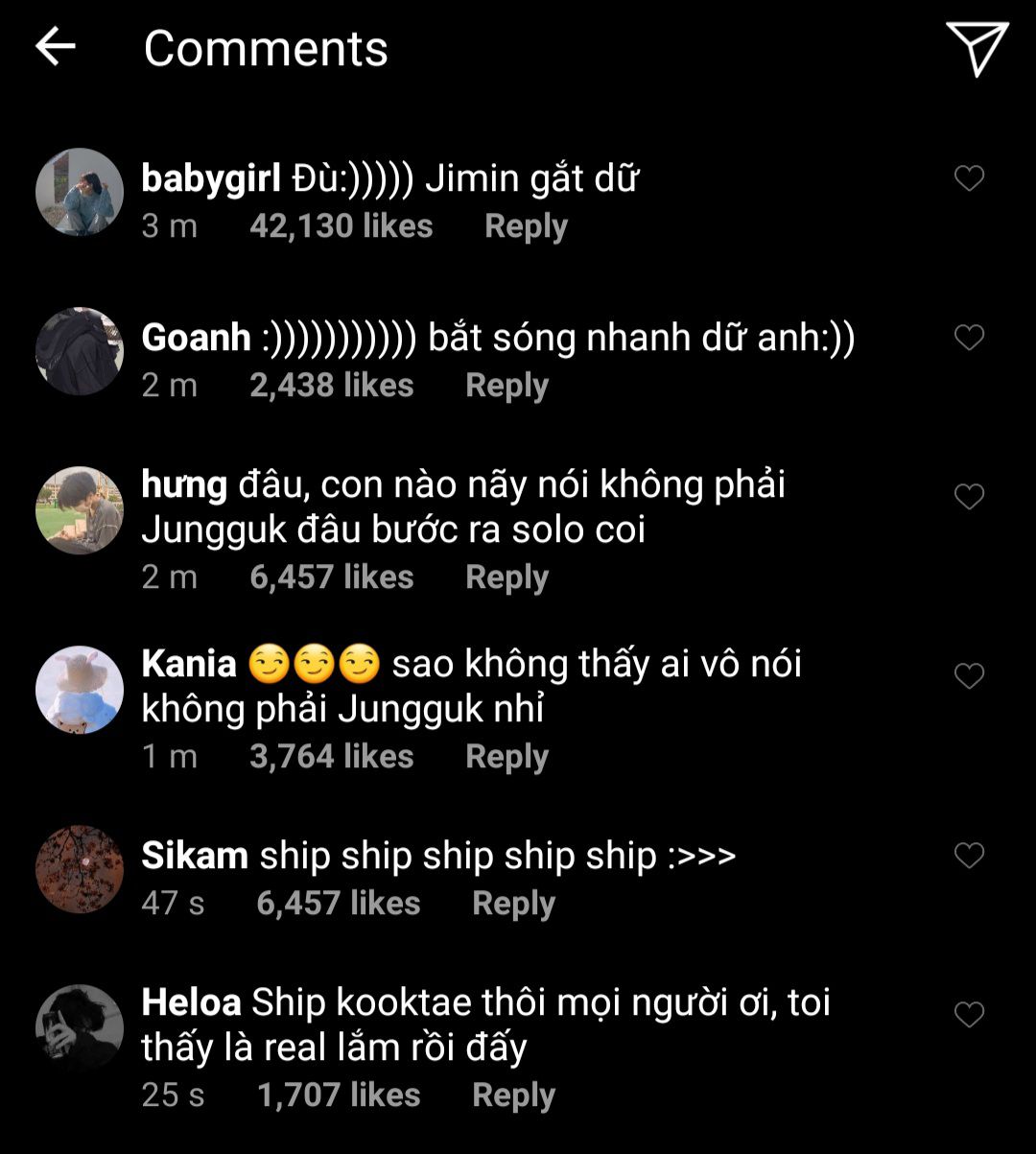Reply to Kania's comment
The width and height of the screenshot is (1036, 1154).
pos(506,757)
